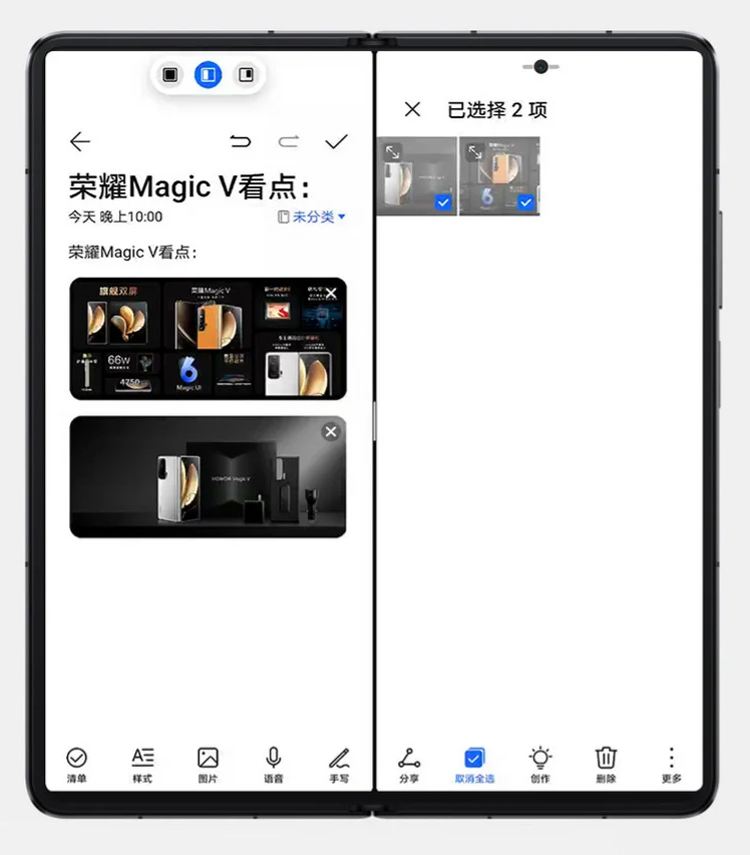Switch to 手写 handwriting mode
This screenshot has height=855, width=750.
pos(339,764)
